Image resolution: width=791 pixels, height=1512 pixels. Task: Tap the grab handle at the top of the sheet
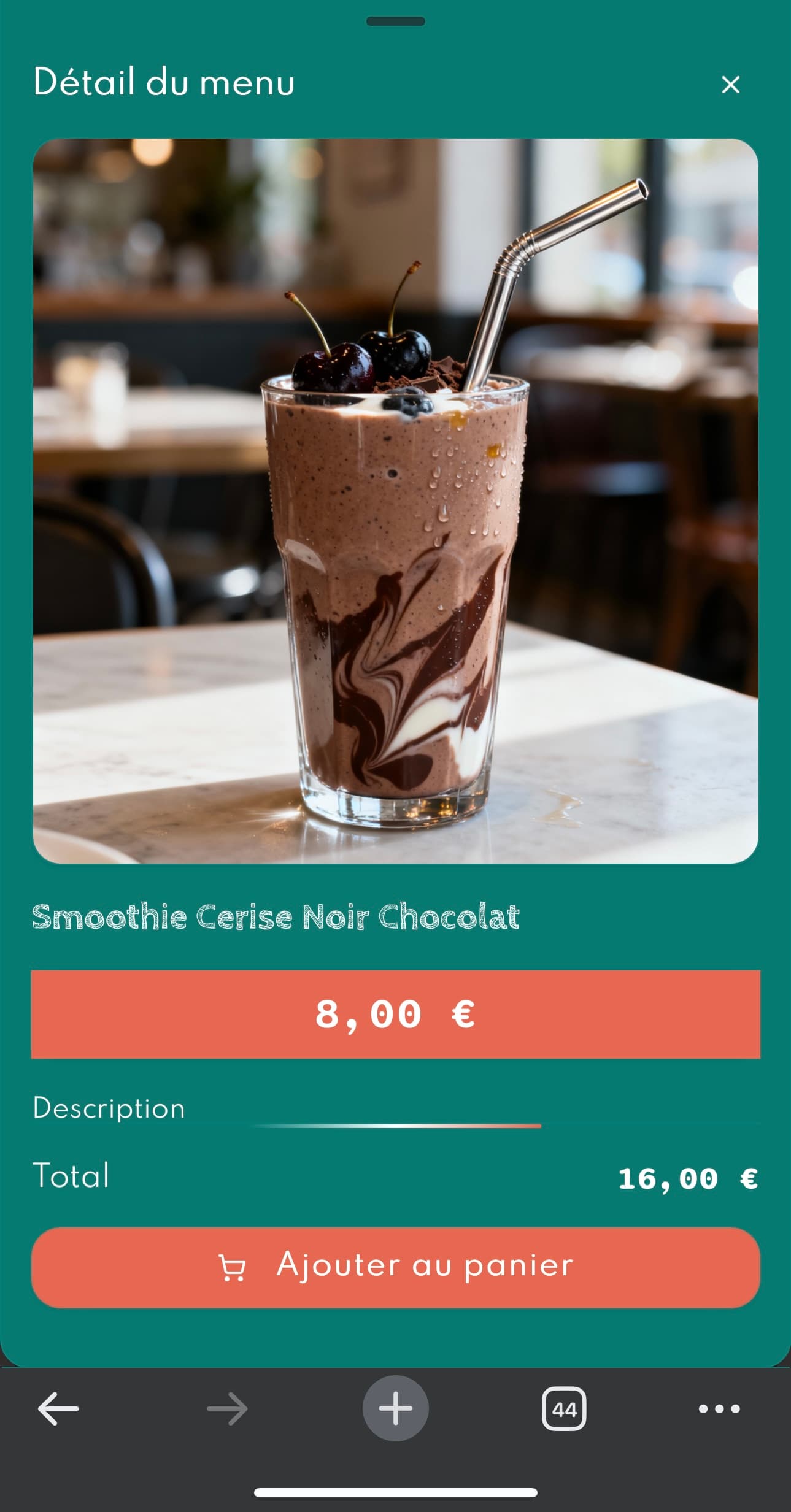pos(395,20)
